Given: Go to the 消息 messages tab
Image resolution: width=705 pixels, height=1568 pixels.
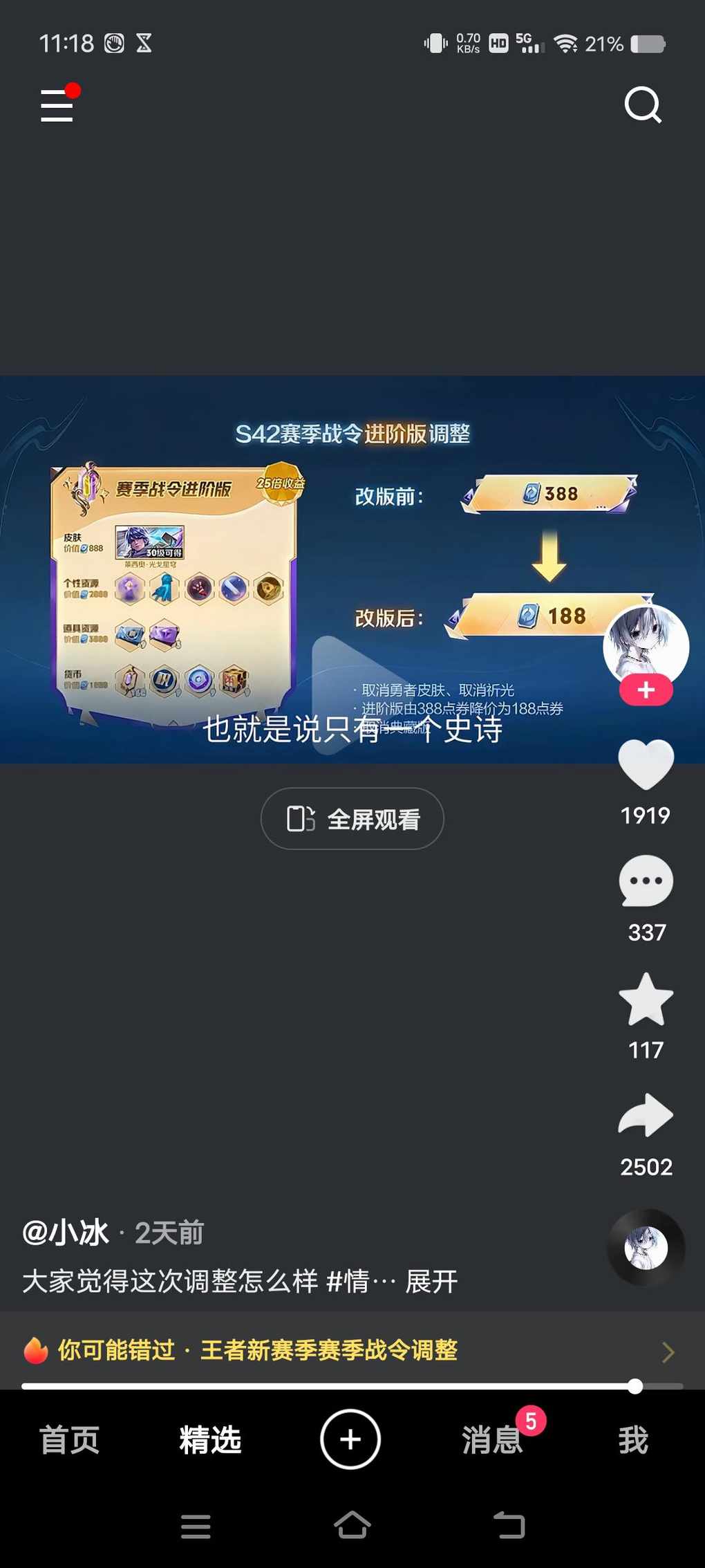Looking at the screenshot, I should point(491,1440).
